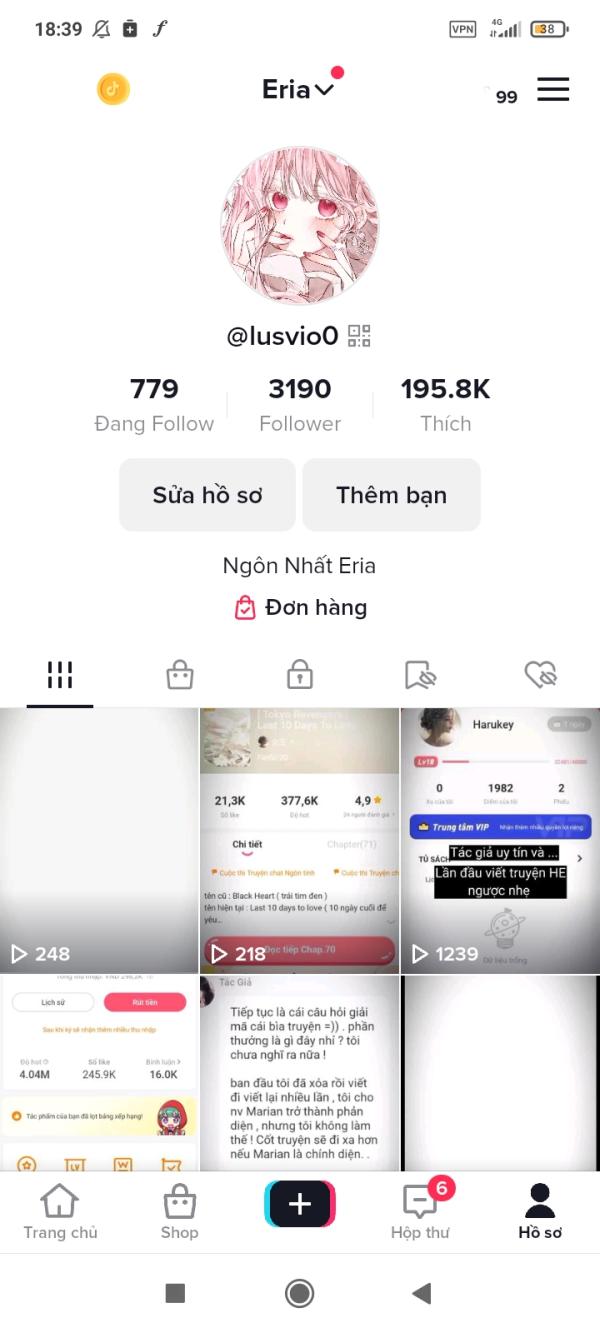Open the Đơn hàng orders link
This screenshot has width=600, height=1333.
[x=300, y=607]
